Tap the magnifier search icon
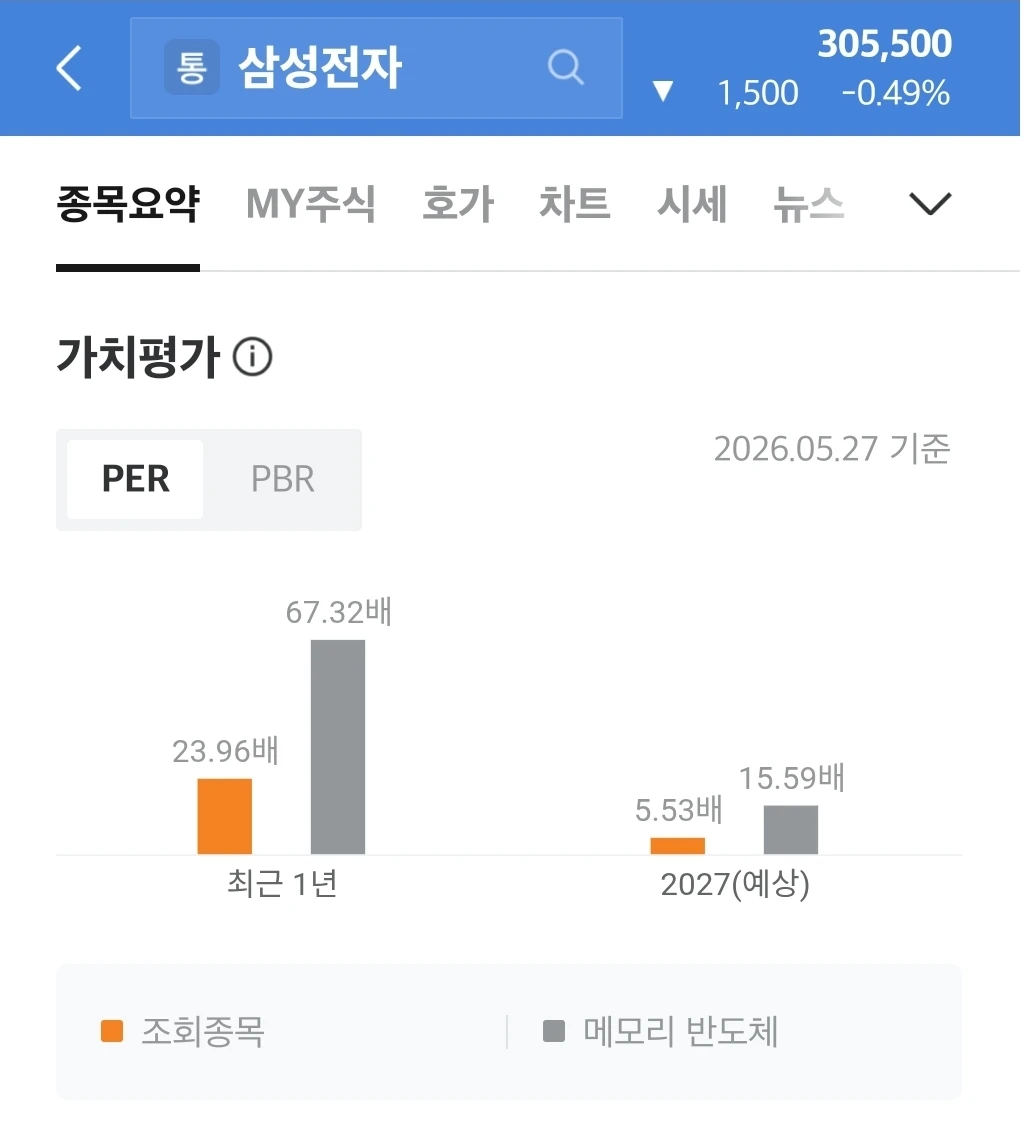 click(566, 68)
